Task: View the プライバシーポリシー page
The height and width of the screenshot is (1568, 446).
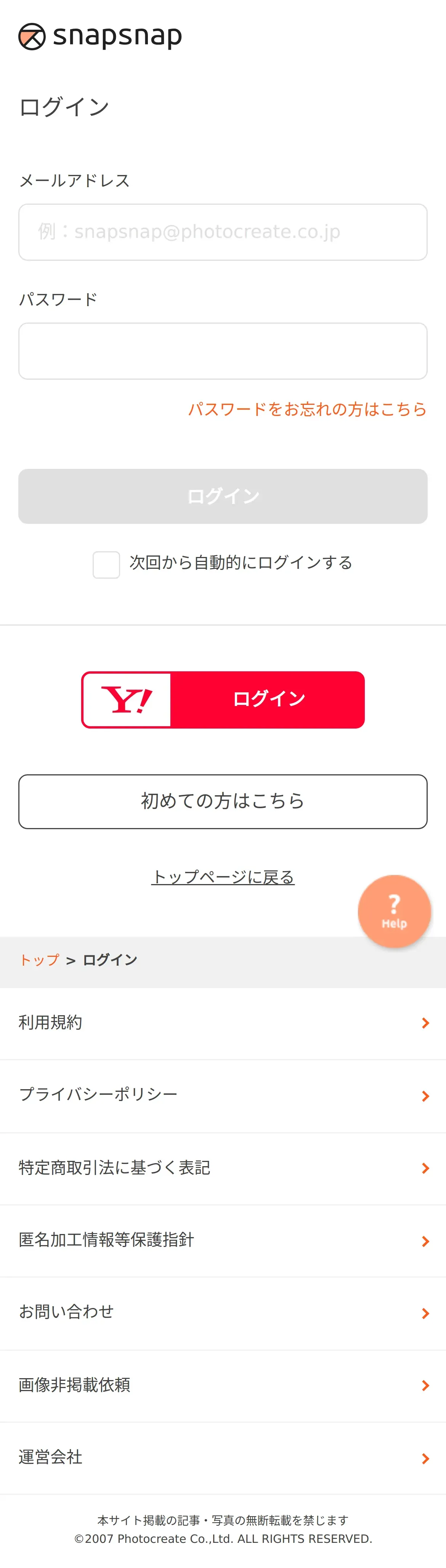Action: (x=223, y=1095)
